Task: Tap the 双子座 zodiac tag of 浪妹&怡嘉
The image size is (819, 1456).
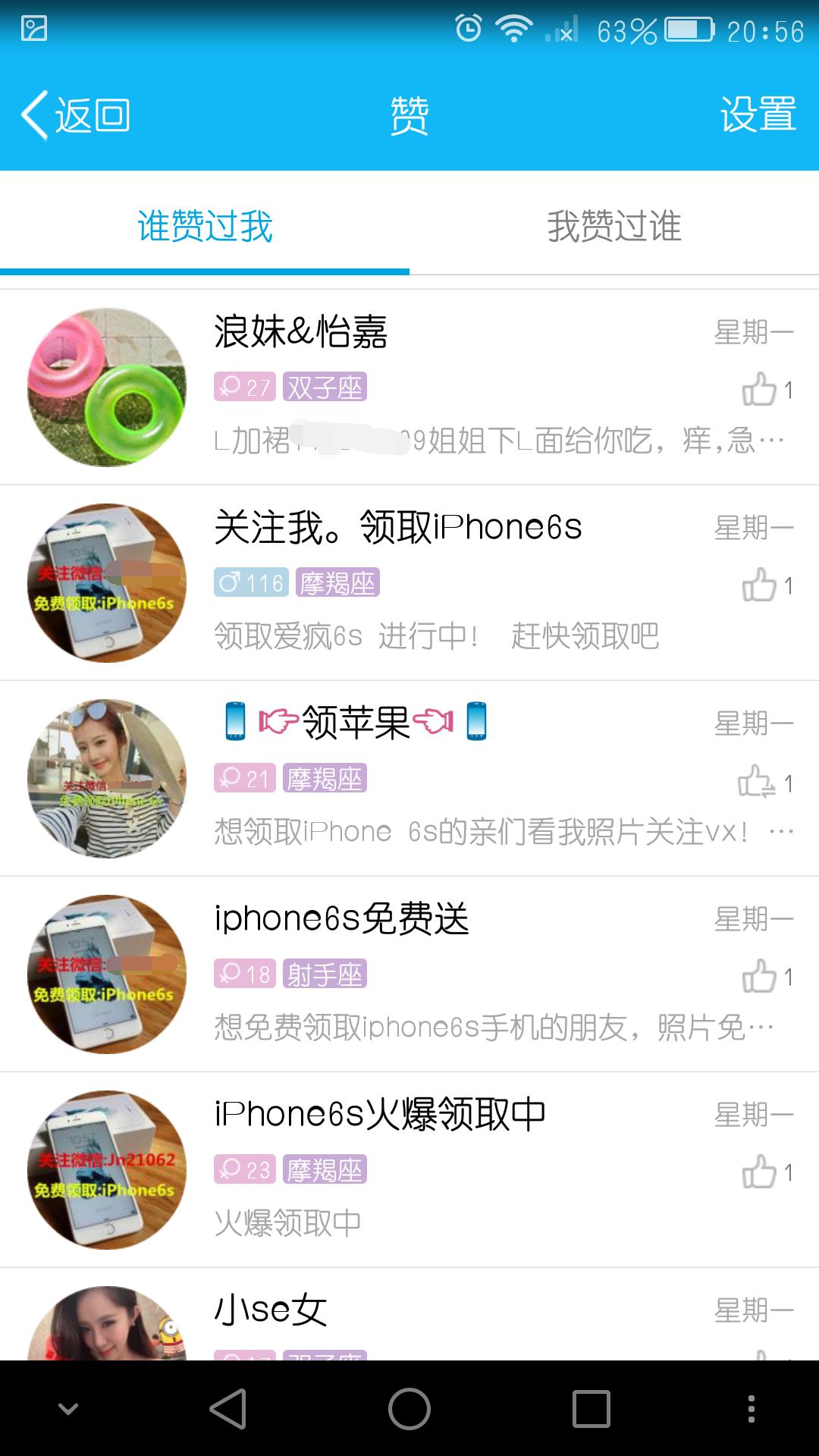Action: [325, 387]
